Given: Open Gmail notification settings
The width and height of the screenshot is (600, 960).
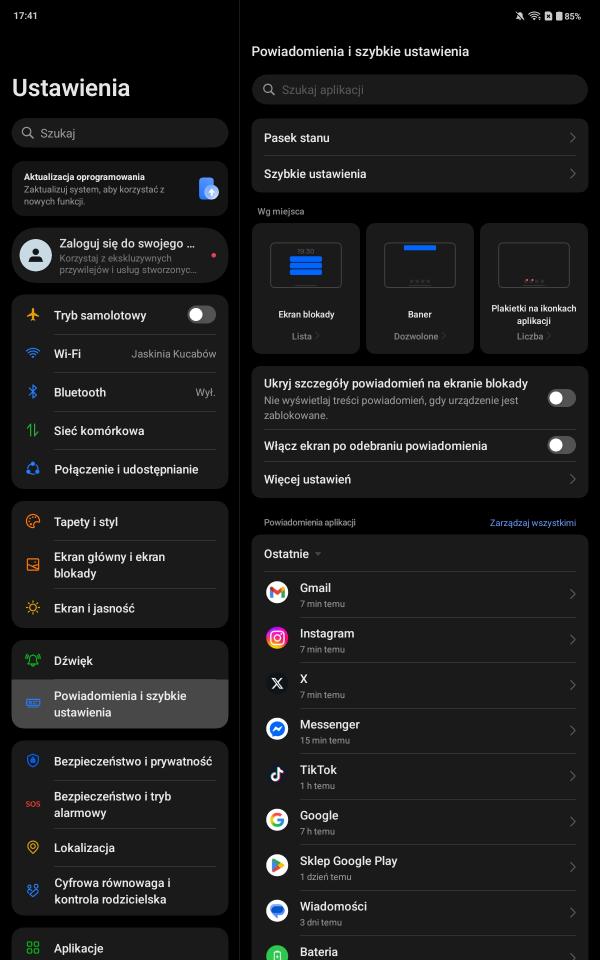Looking at the screenshot, I should (420, 594).
